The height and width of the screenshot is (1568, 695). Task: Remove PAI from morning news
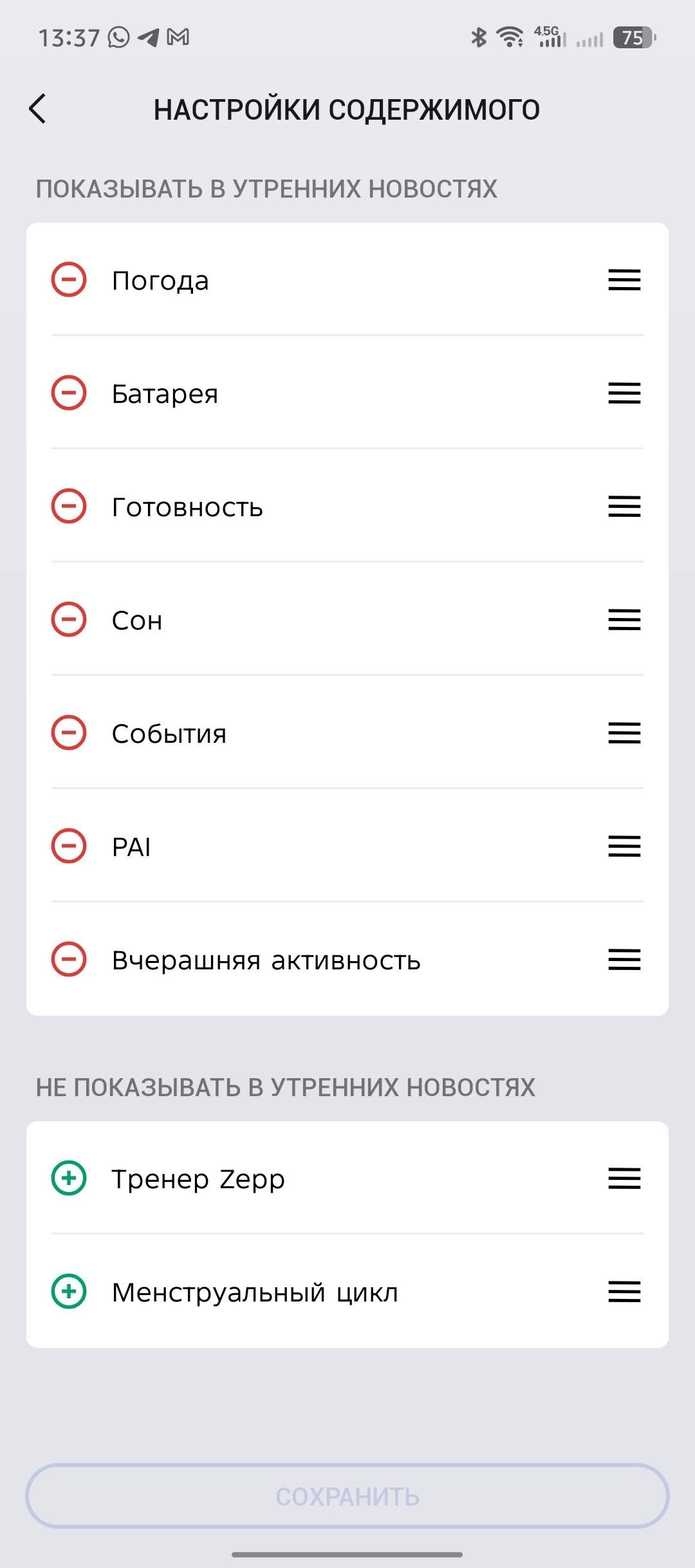69,846
